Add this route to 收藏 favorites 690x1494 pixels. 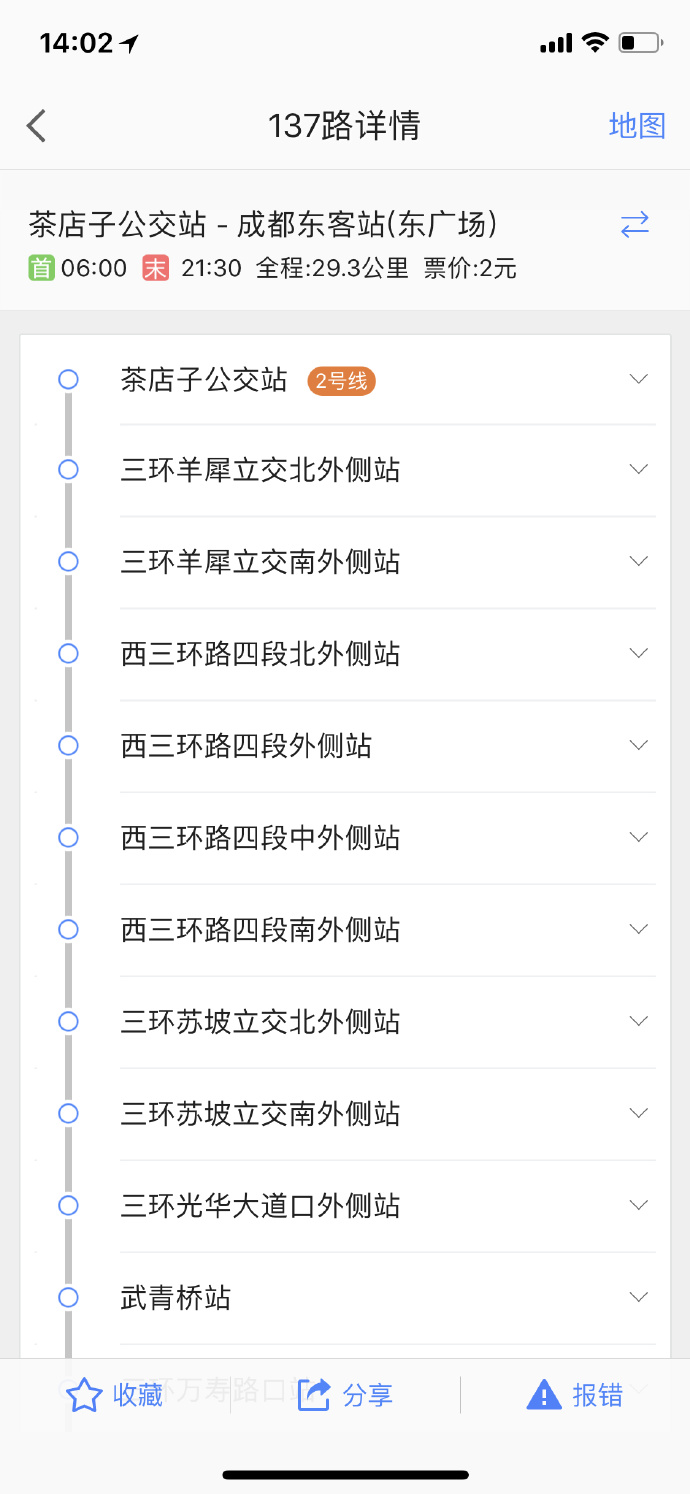pyautogui.click(x=114, y=1395)
